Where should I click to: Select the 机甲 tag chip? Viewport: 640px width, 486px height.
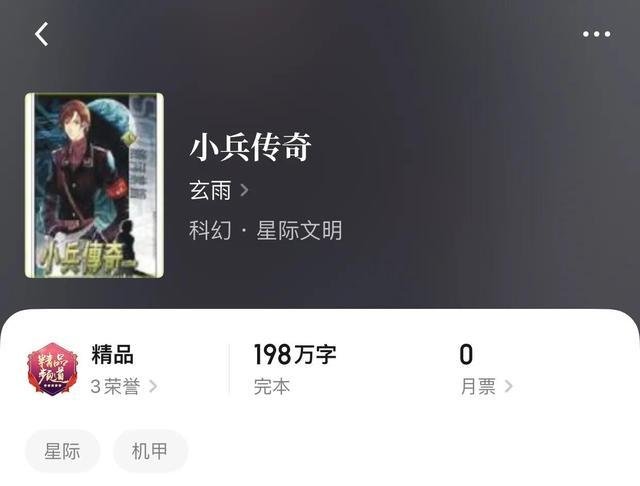150,451
